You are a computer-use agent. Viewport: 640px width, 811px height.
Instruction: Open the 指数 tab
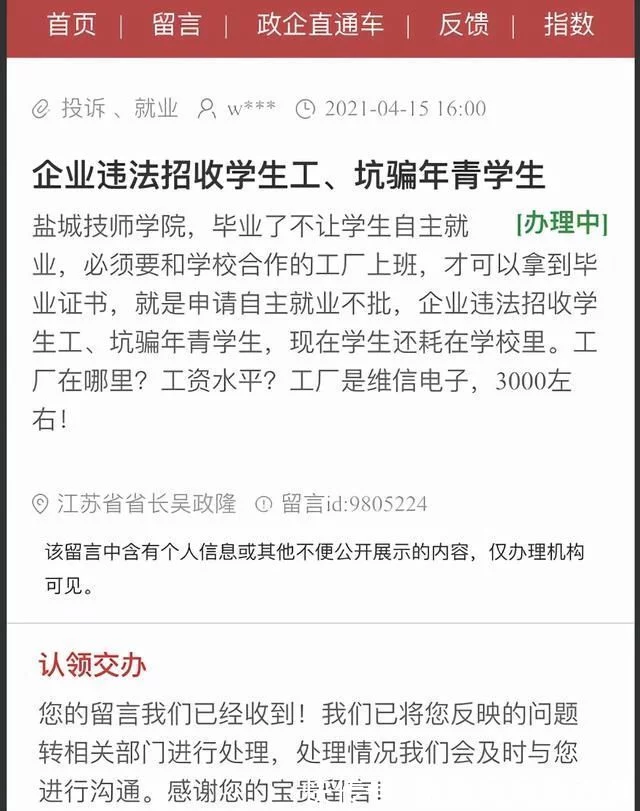569,24
